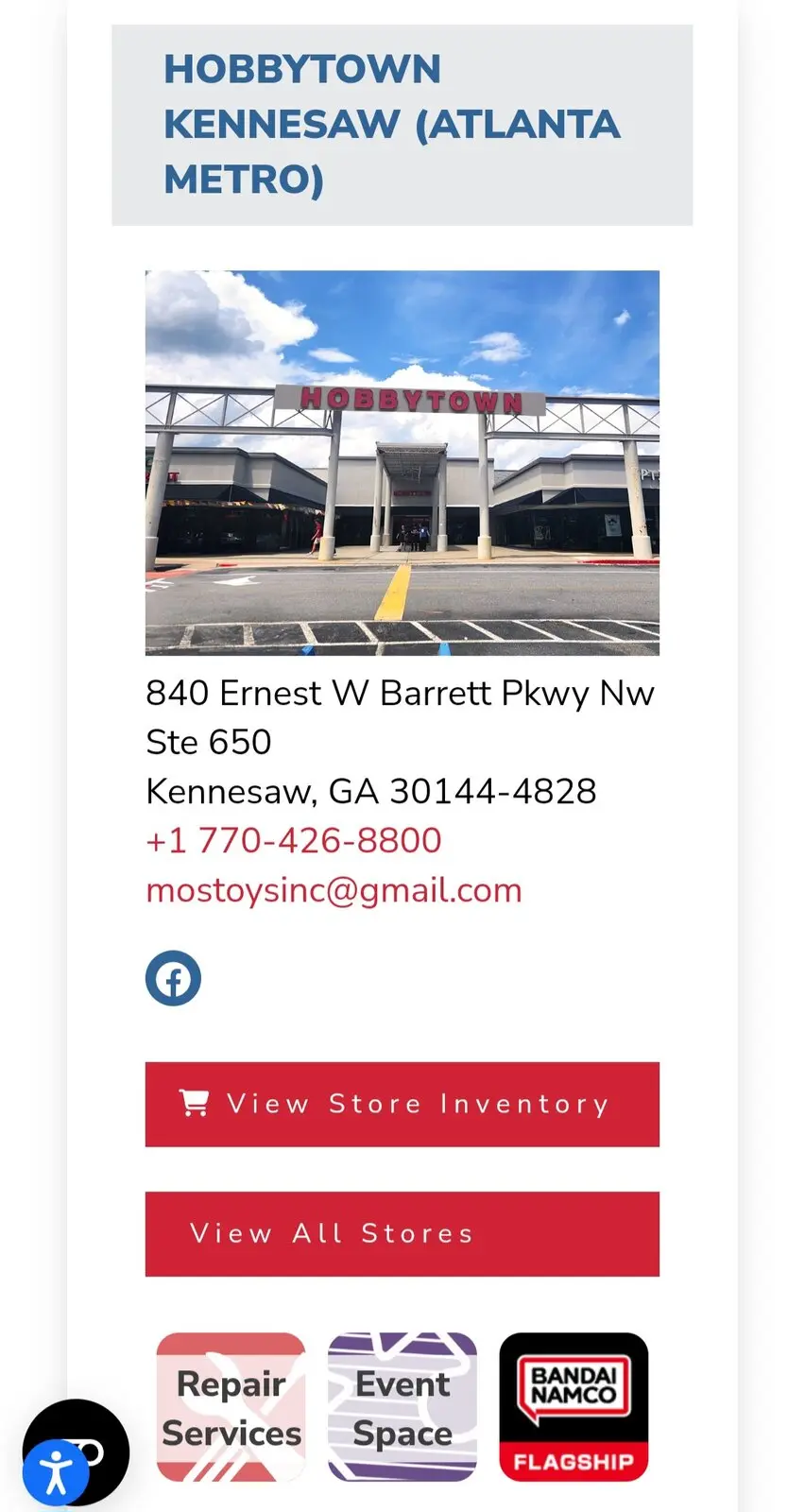Open View All Stores
This screenshot has width=805, height=1512.
[x=402, y=1233]
